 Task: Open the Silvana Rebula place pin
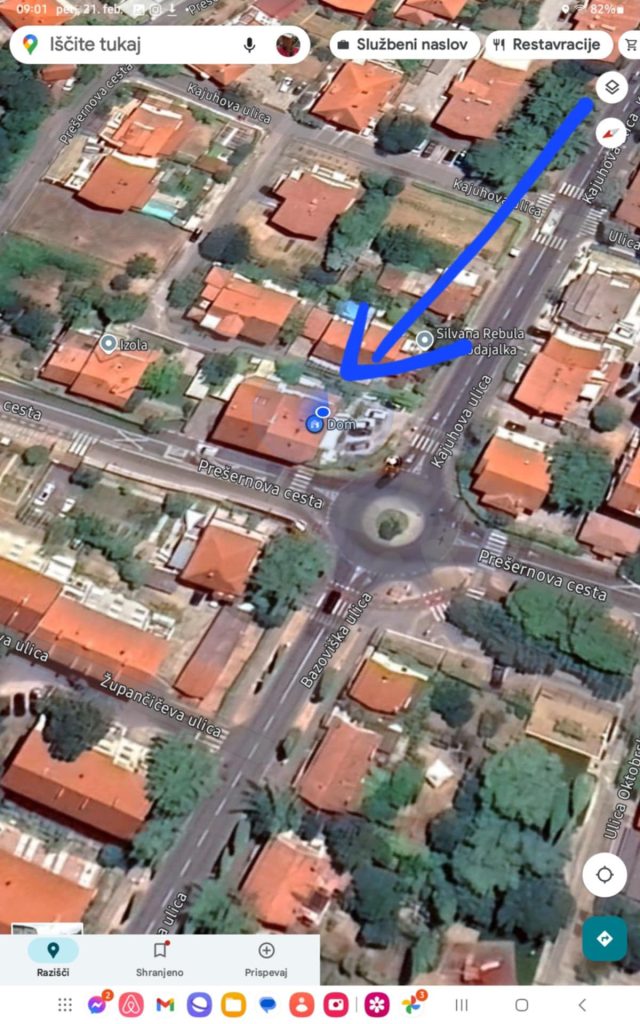coord(425,340)
